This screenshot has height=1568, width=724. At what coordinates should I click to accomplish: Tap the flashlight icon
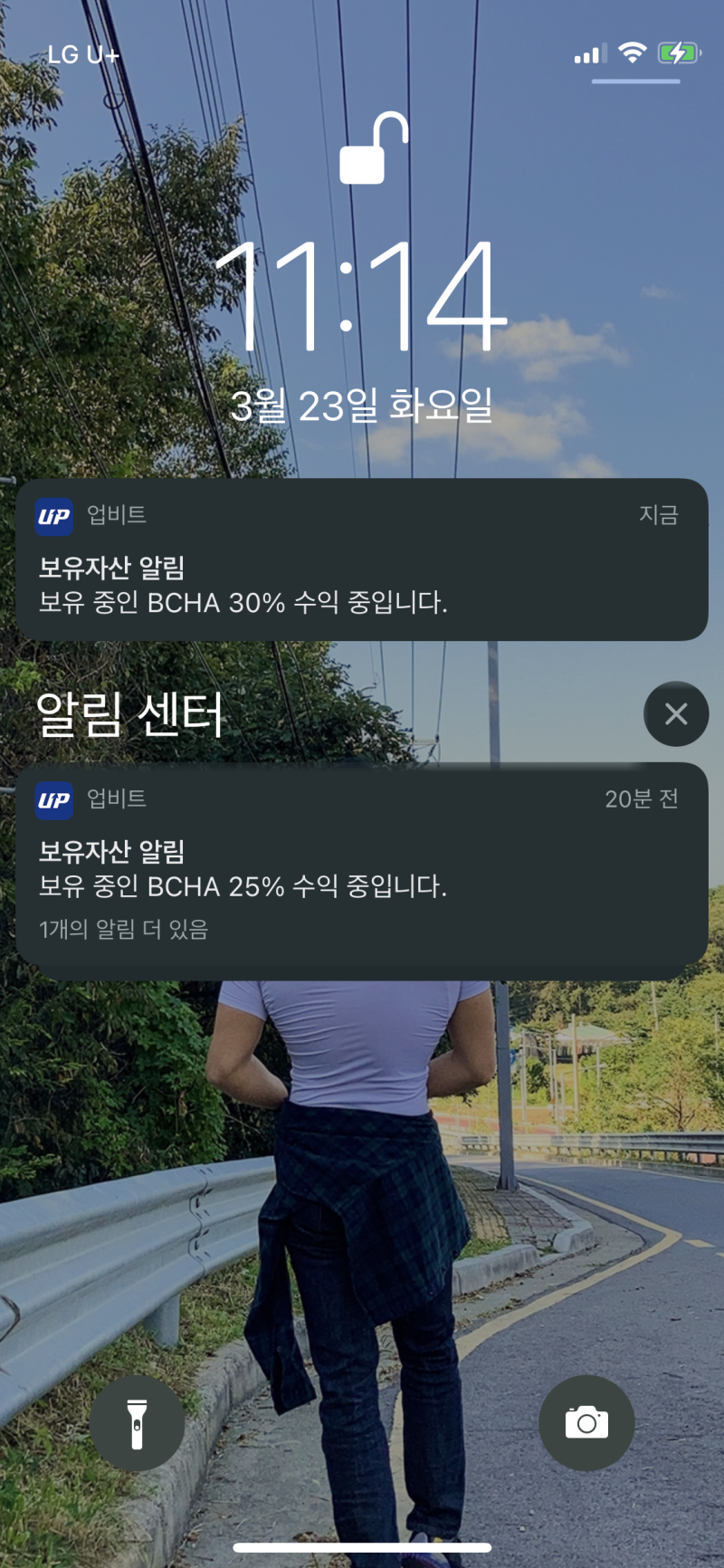138,1422
